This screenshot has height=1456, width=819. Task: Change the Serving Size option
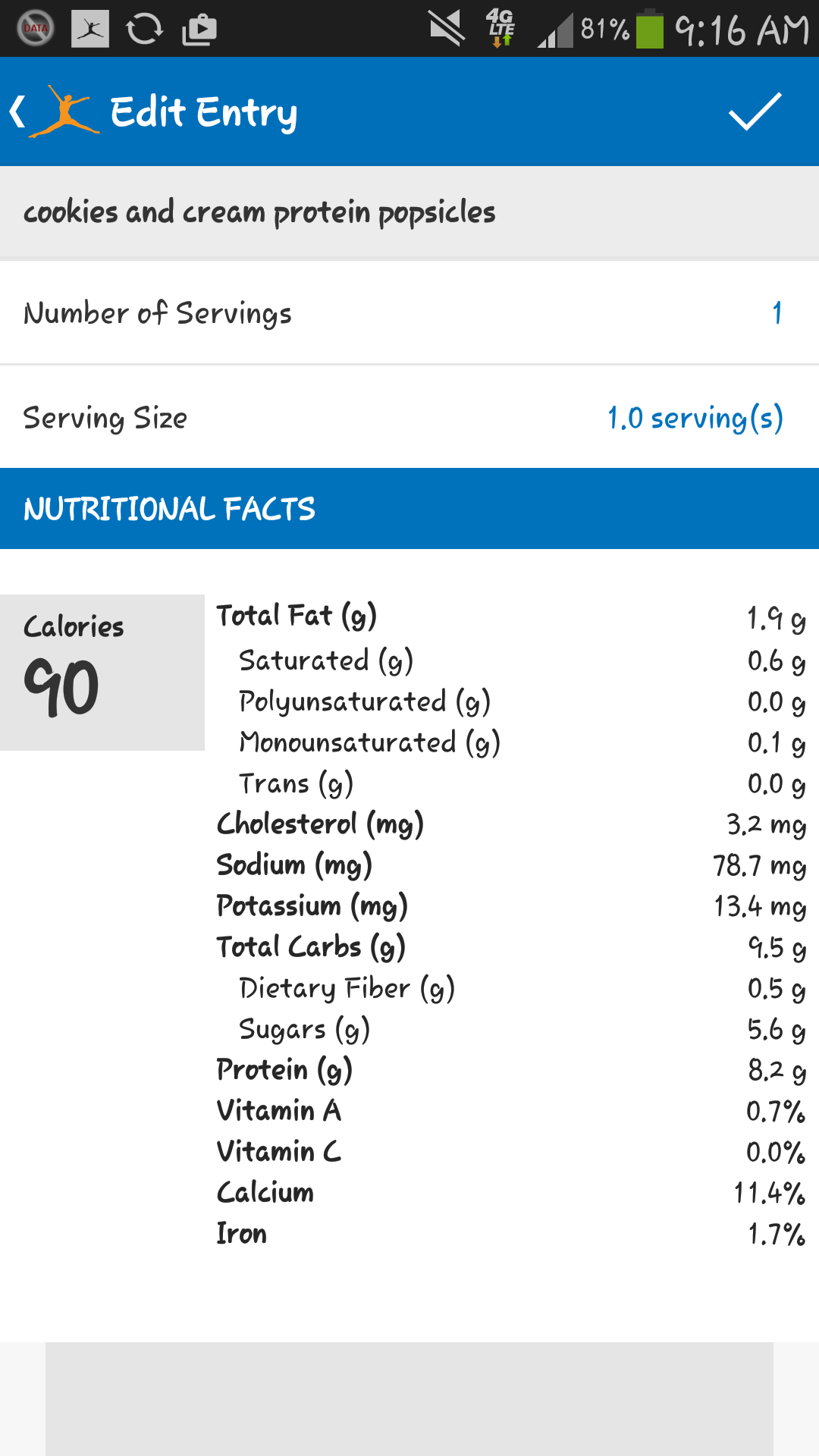coord(695,418)
